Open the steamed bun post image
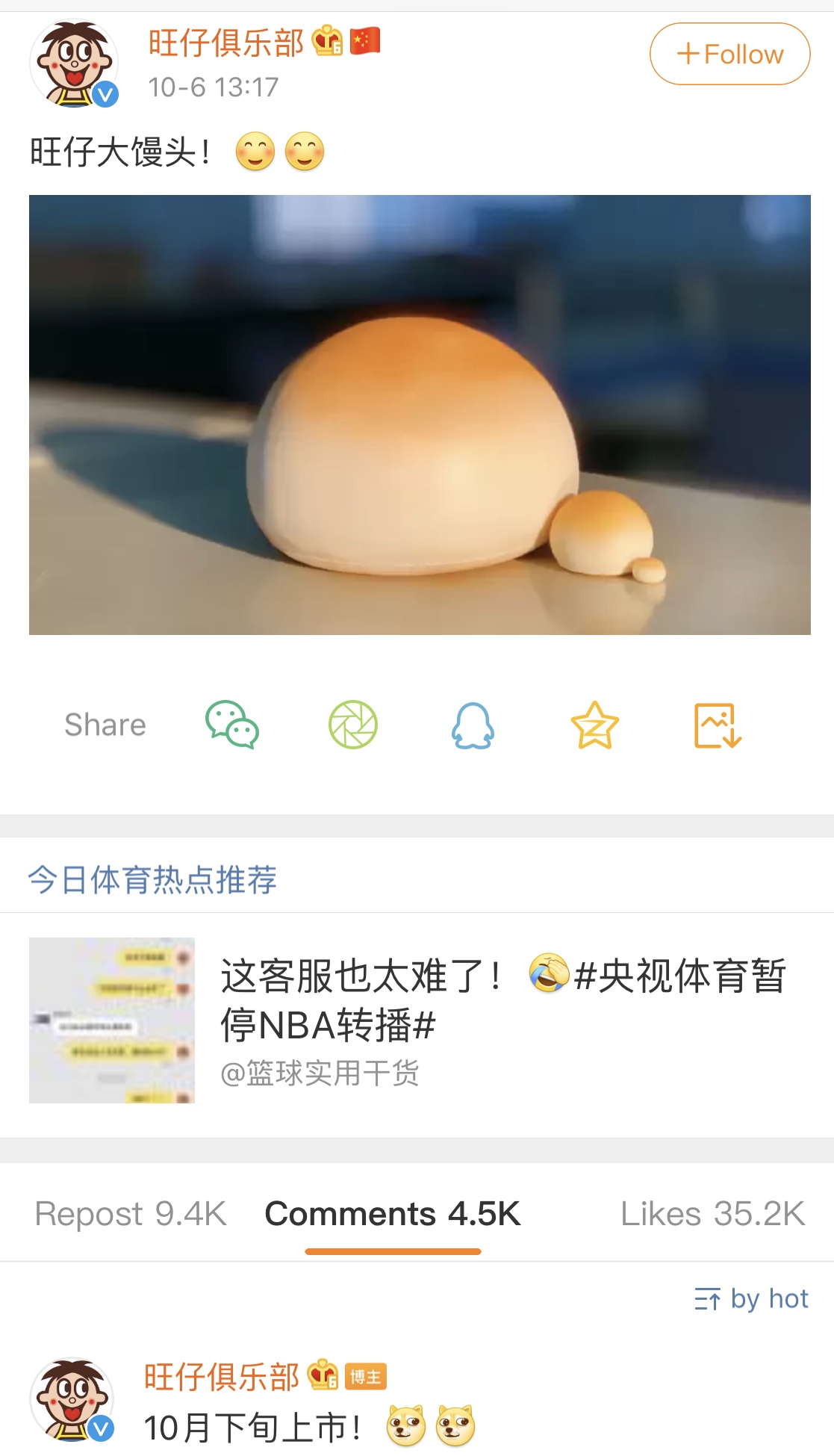The height and width of the screenshot is (1456, 834). coord(420,415)
